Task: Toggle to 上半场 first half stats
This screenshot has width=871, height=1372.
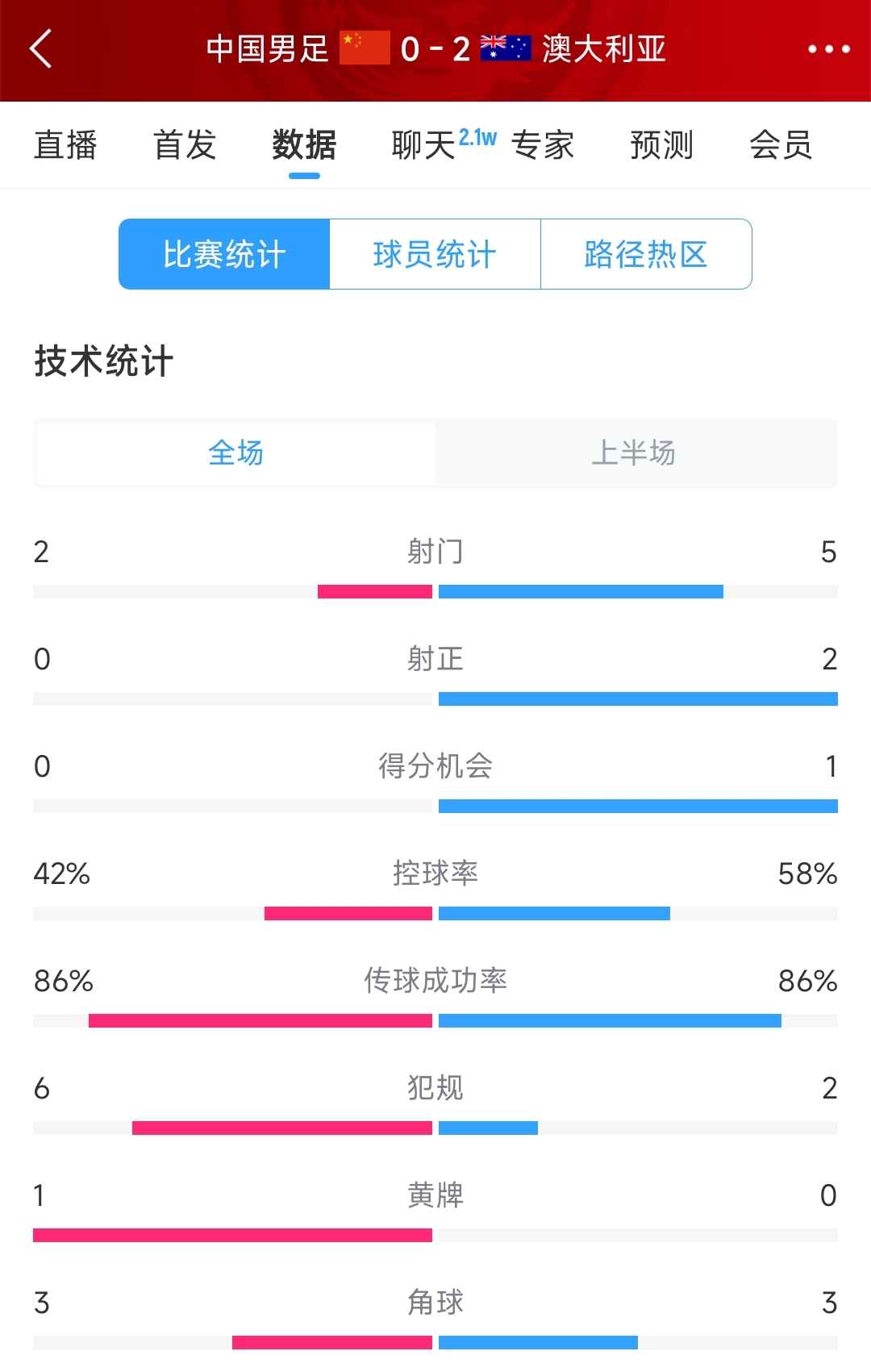Action: coord(636,454)
